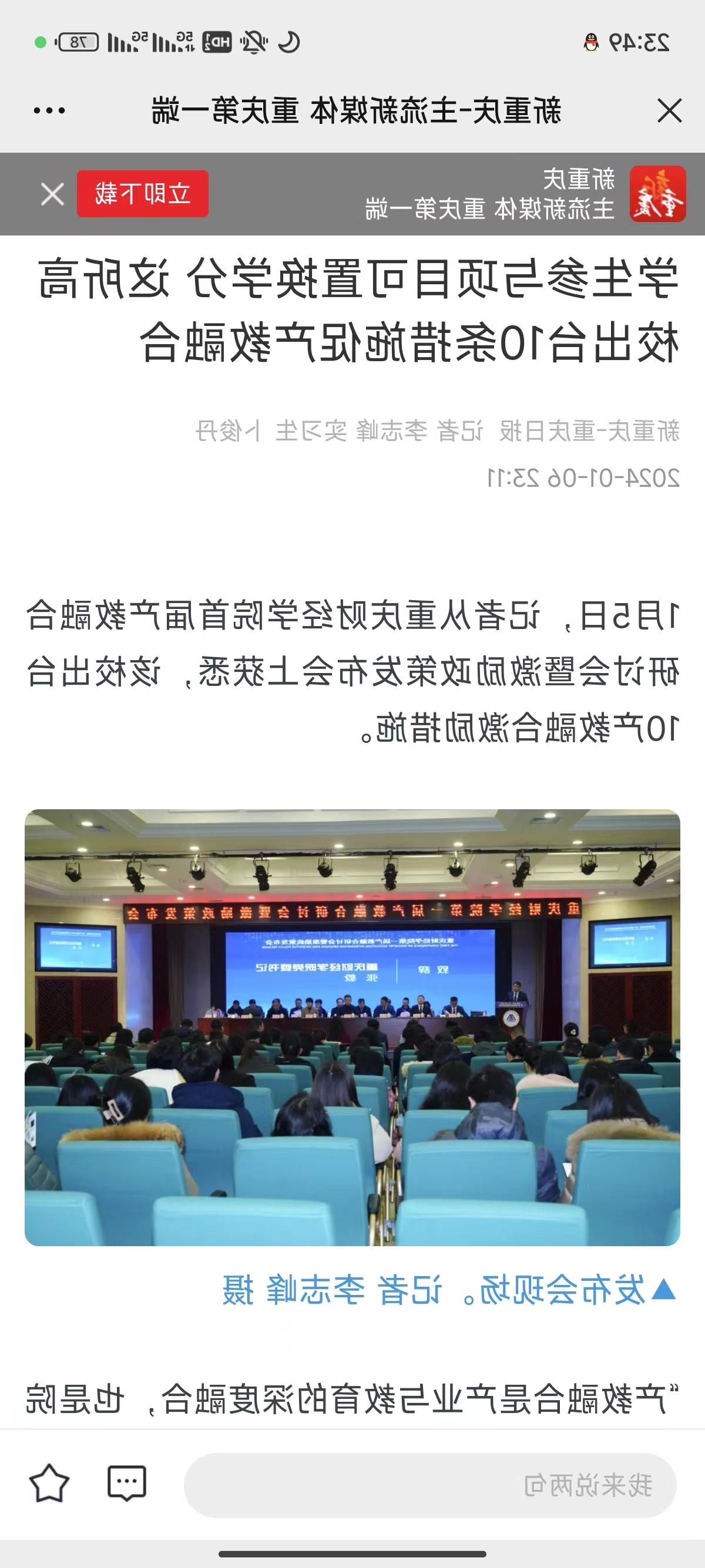Favorite this article with the star
The image size is (705, 1568).
[x=49, y=1483]
